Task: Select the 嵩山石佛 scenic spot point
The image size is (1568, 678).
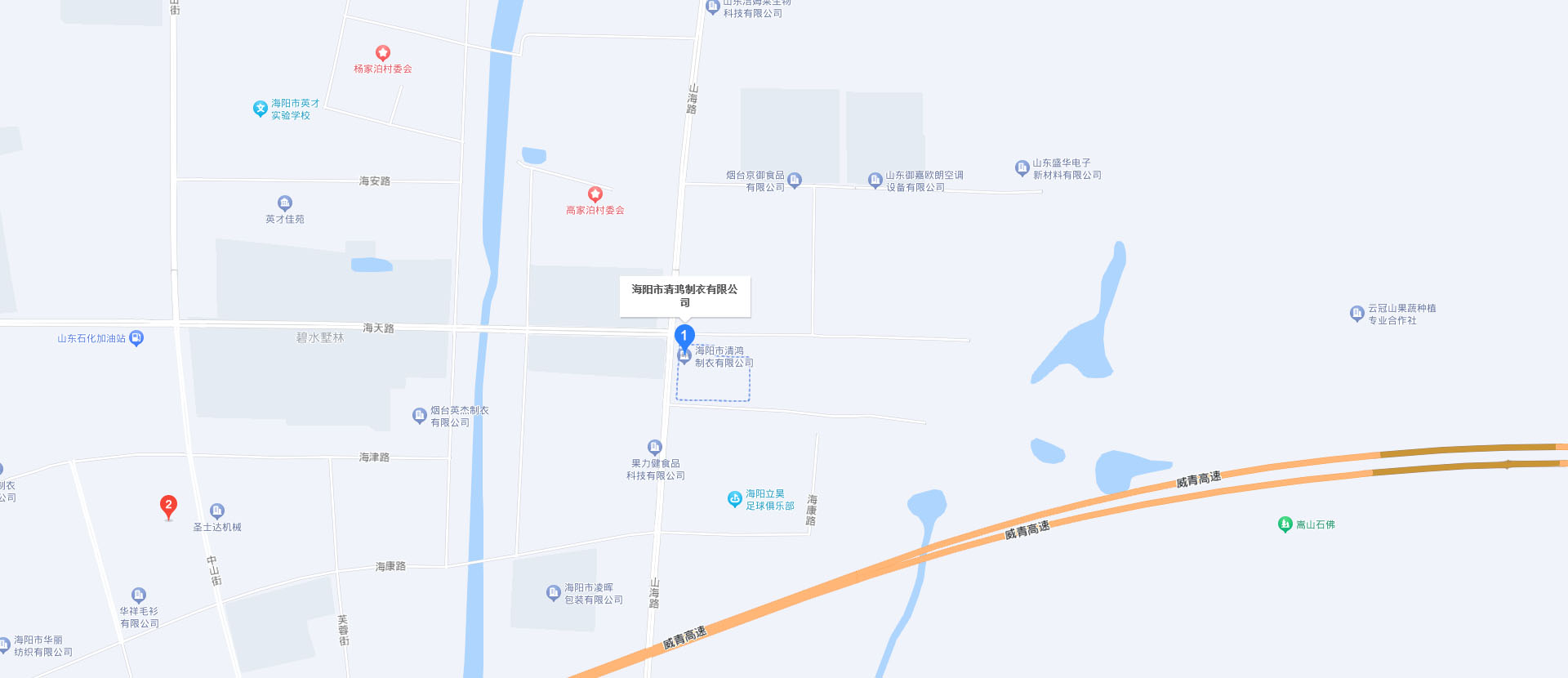Action: pos(1285,524)
